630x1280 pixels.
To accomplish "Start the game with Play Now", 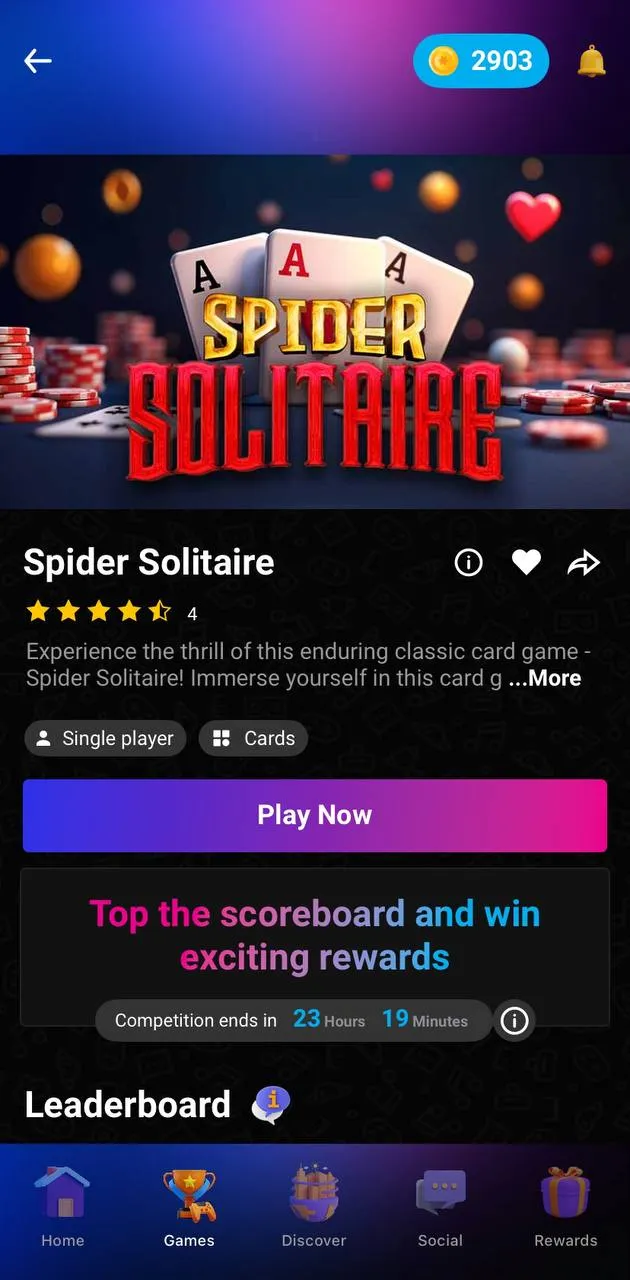I will click(315, 815).
